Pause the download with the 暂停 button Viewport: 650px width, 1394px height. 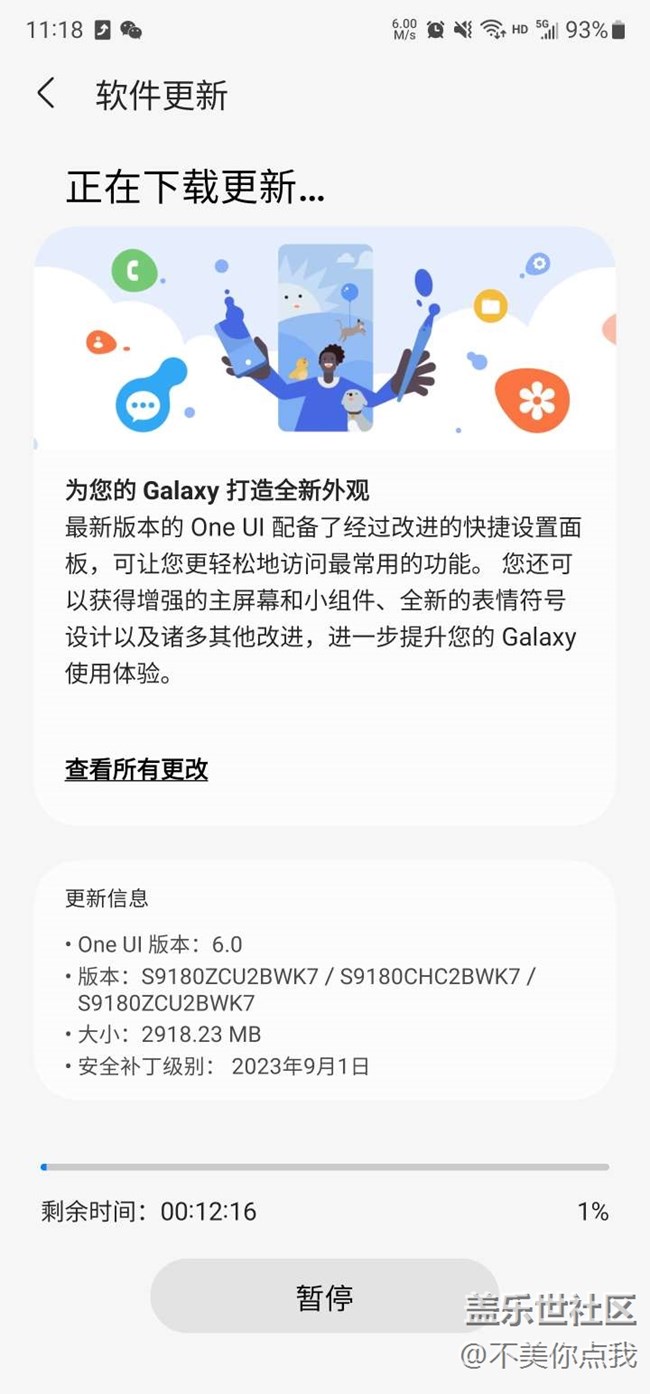324,1297
